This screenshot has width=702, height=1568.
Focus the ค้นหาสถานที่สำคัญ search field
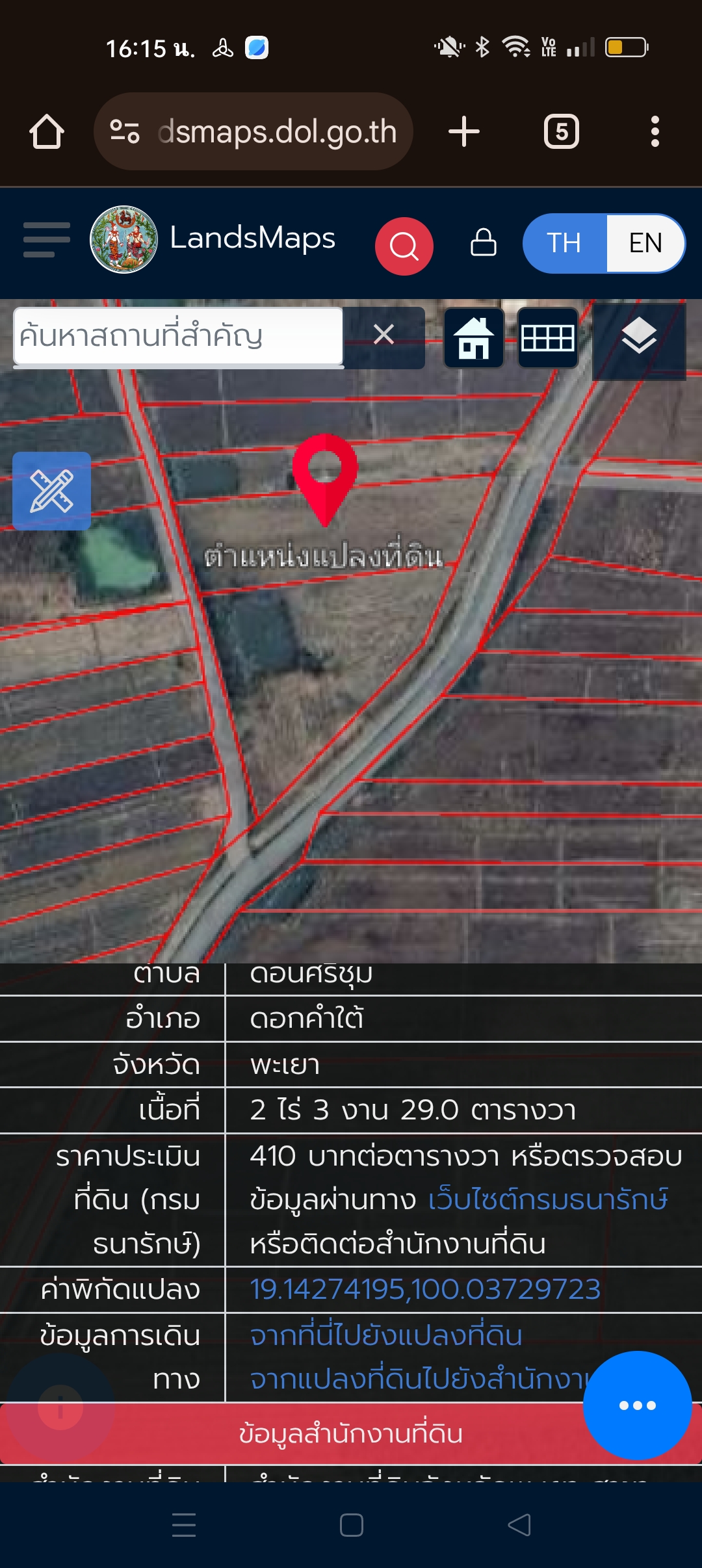177,336
